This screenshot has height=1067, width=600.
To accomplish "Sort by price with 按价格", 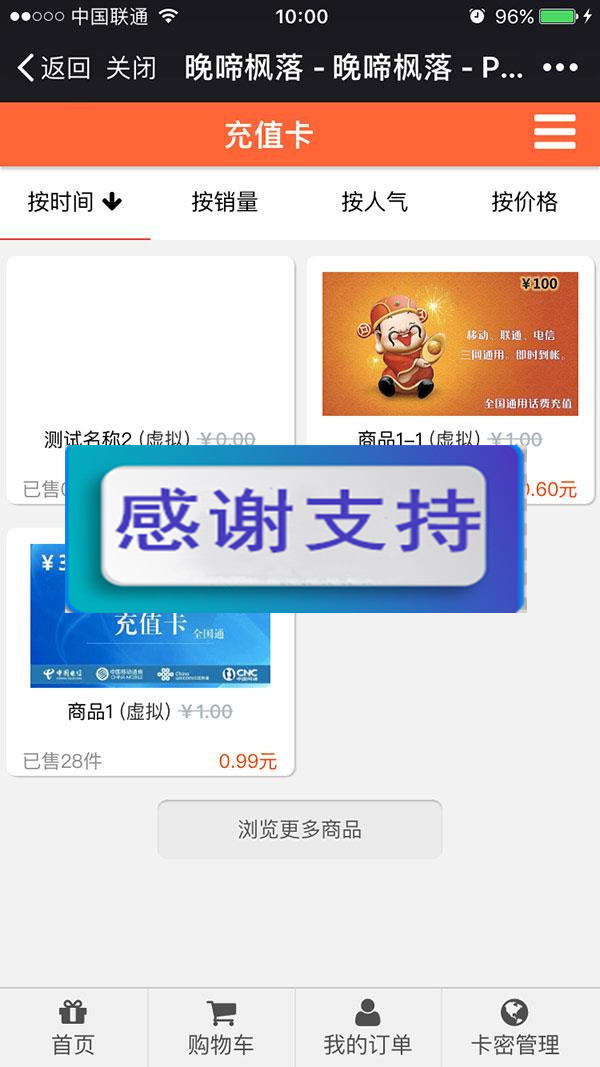I will 524,202.
